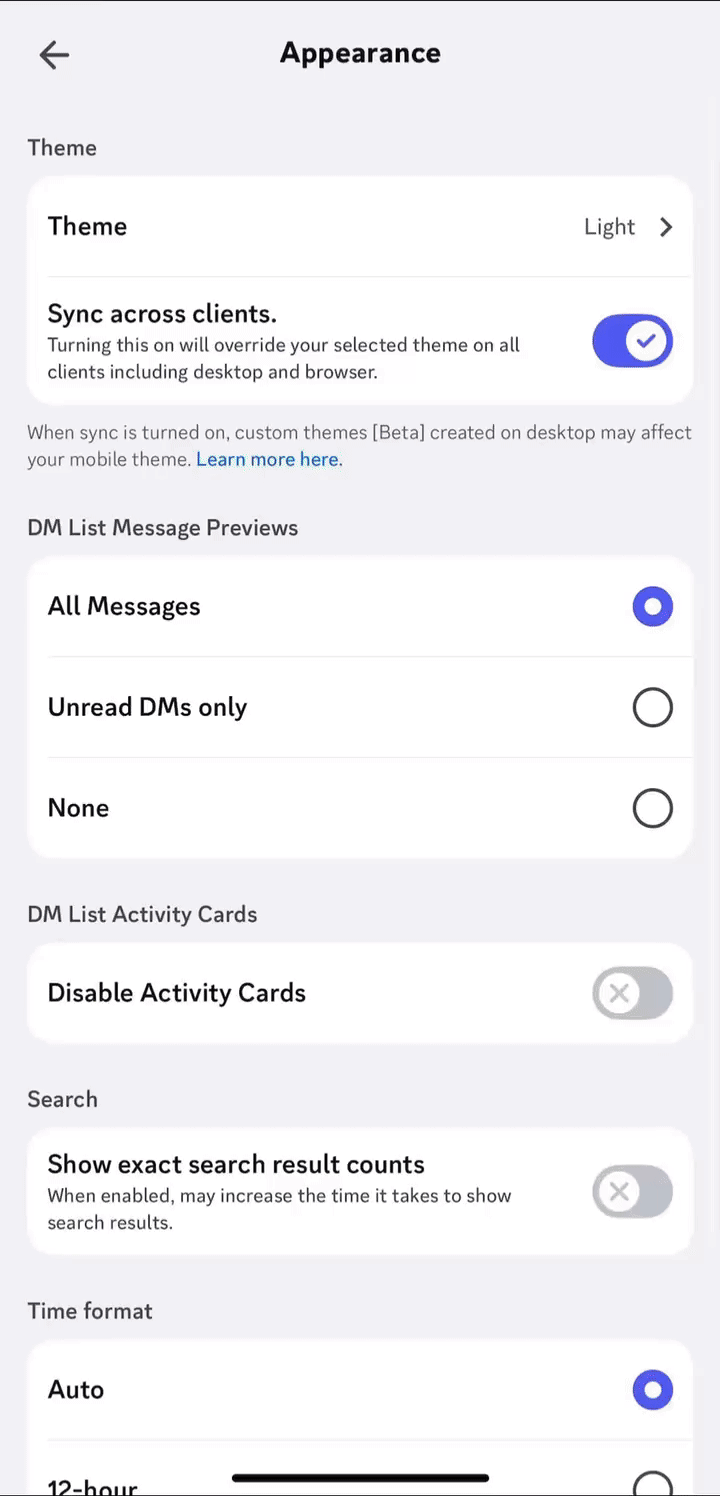Viewport: 720px width, 1496px height.
Task: Tap the Theme section header
Action: [x=62, y=147]
